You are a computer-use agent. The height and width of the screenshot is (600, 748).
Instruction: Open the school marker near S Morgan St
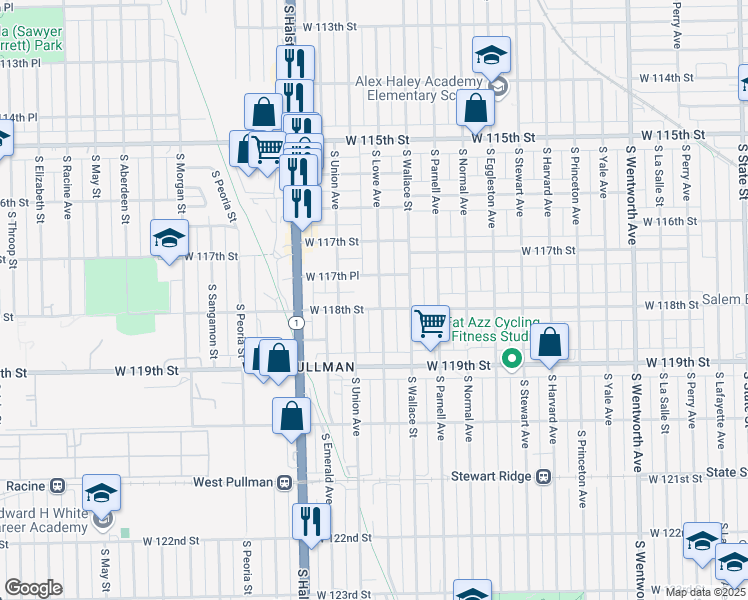click(169, 238)
